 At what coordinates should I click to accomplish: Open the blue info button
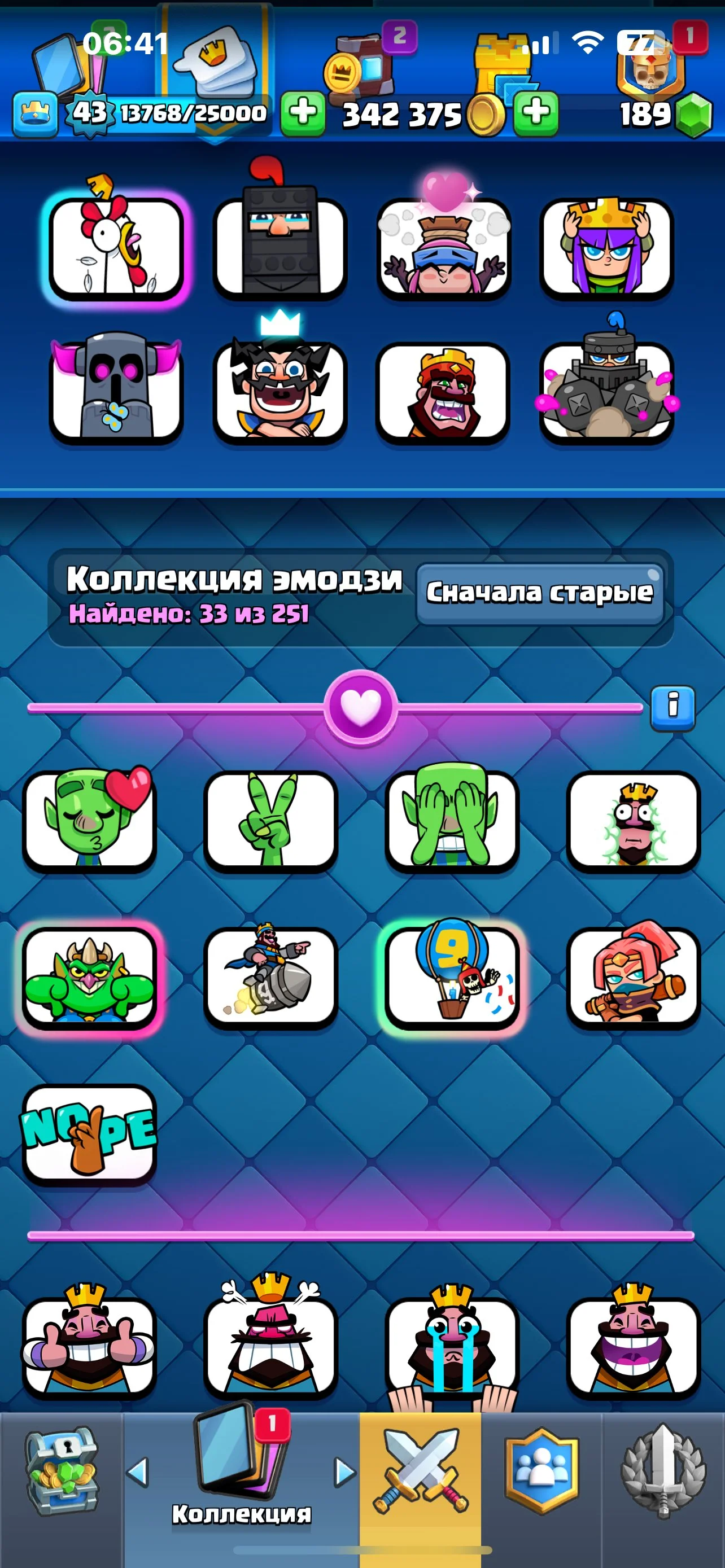[672, 708]
